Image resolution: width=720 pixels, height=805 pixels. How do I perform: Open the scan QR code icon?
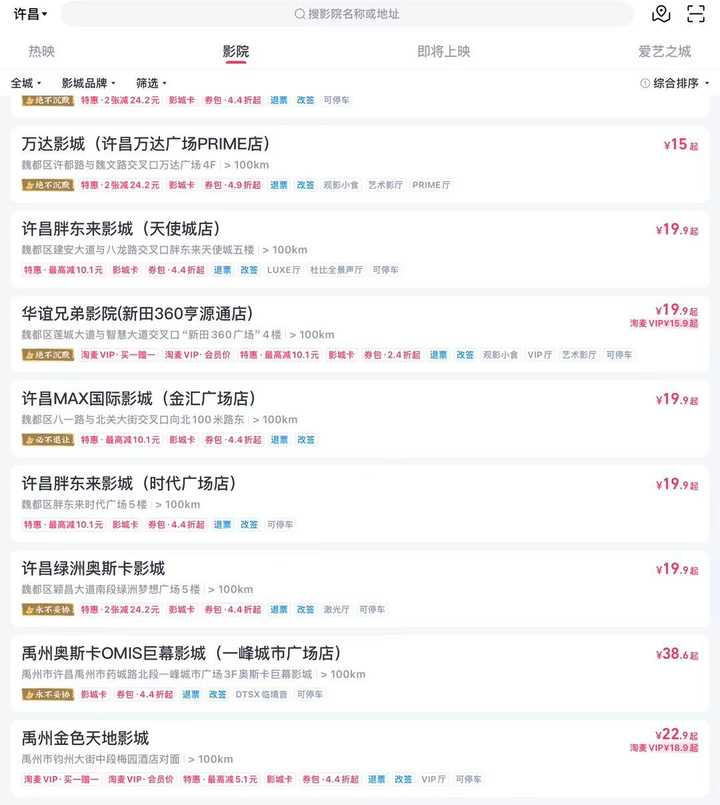pos(696,14)
